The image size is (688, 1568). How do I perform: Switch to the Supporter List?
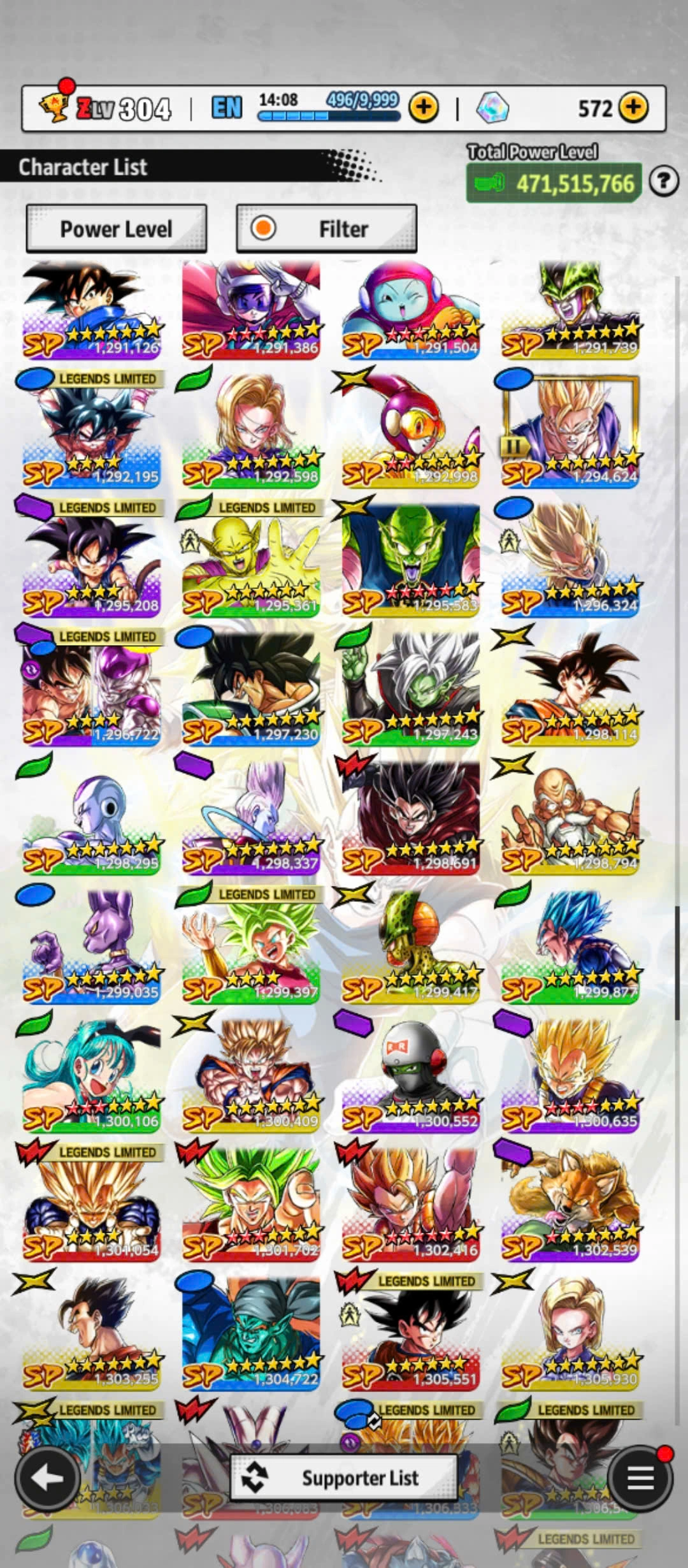coord(344,1477)
